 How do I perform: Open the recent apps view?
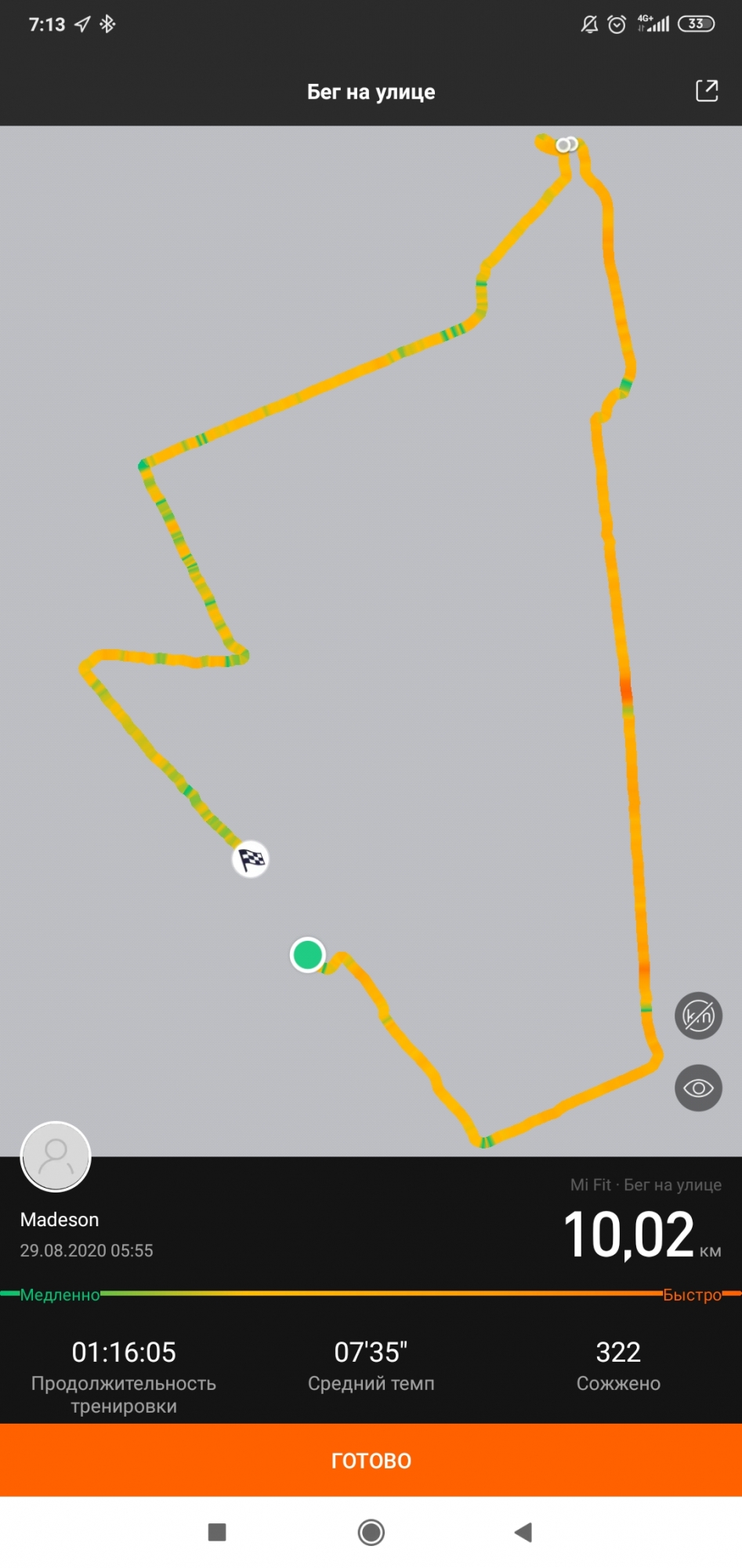[x=217, y=1532]
